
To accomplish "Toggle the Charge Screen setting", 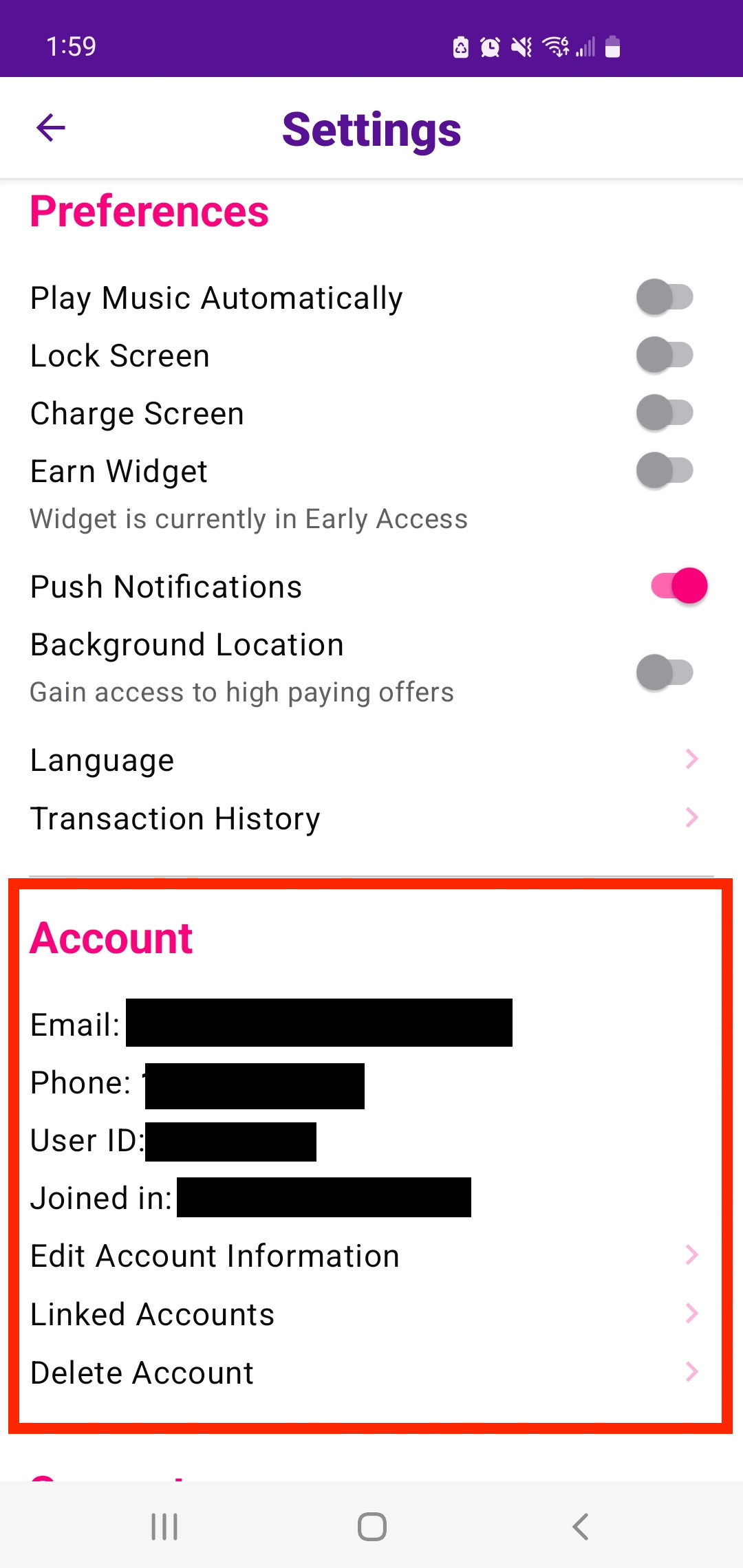I will click(665, 413).
